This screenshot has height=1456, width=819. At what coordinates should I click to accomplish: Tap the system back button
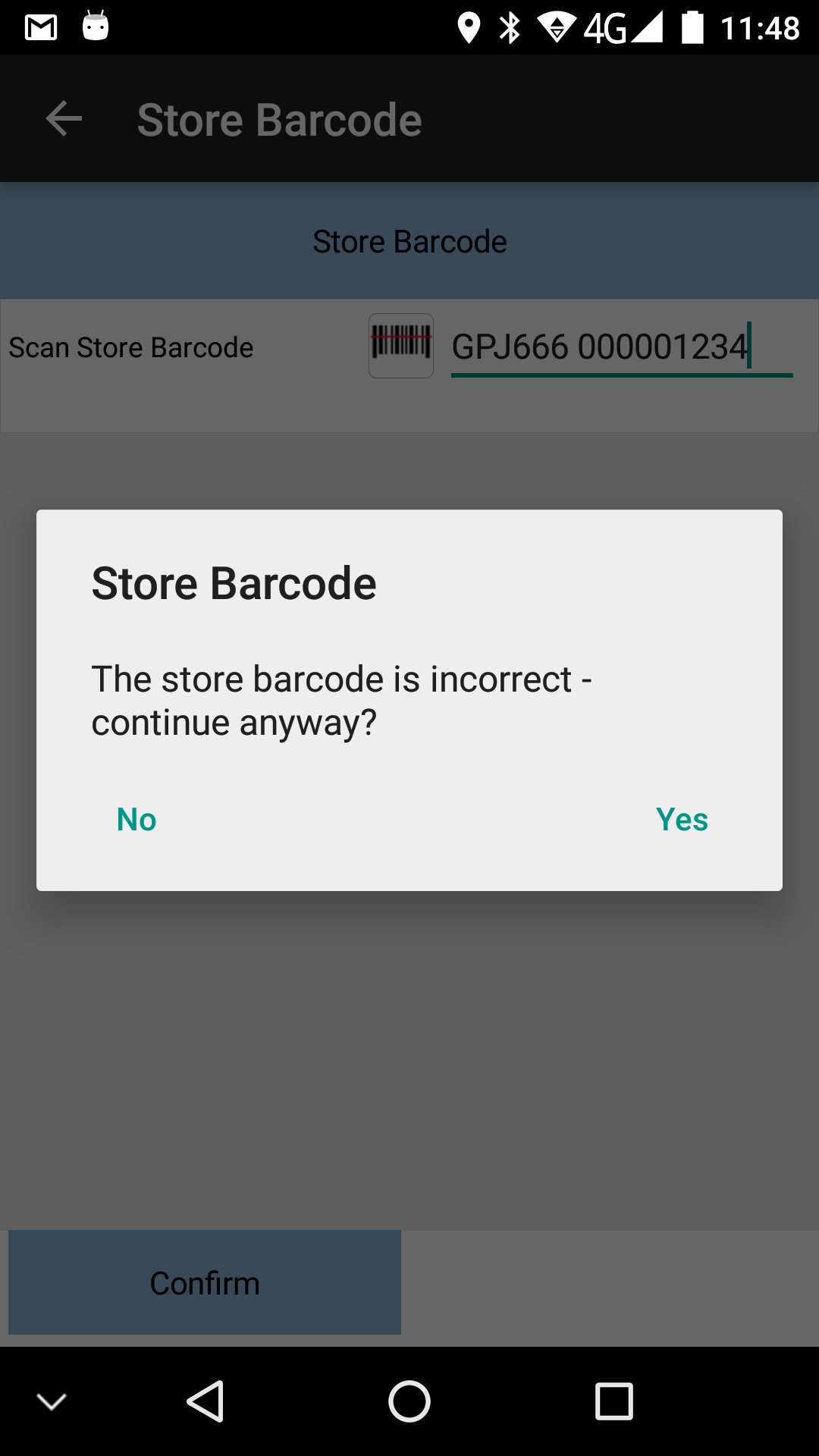205,1401
